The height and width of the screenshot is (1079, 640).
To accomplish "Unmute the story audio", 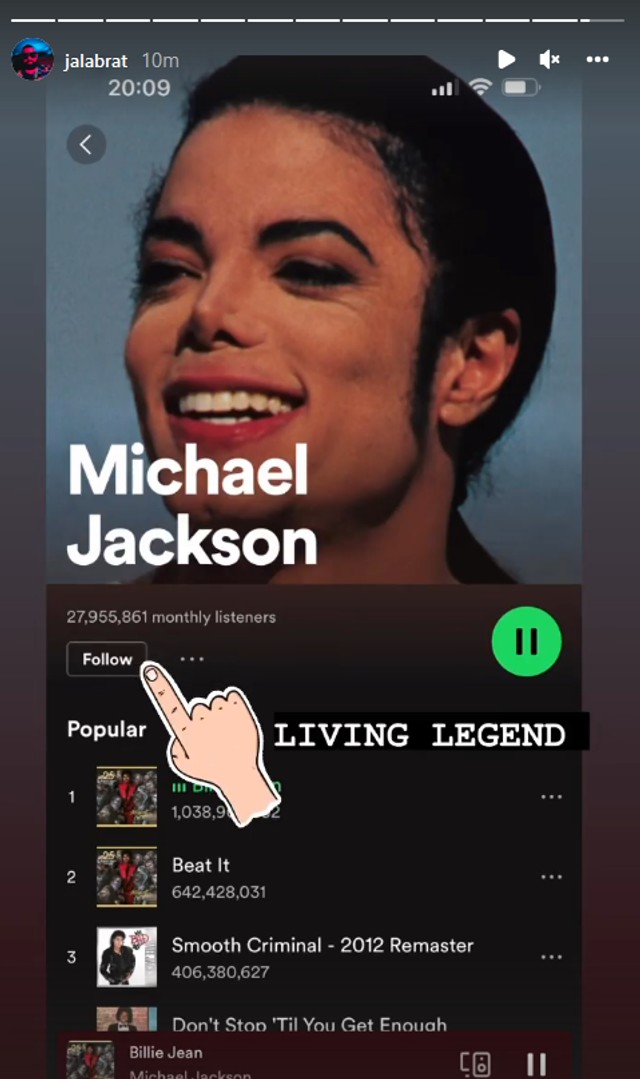I will 550,60.
